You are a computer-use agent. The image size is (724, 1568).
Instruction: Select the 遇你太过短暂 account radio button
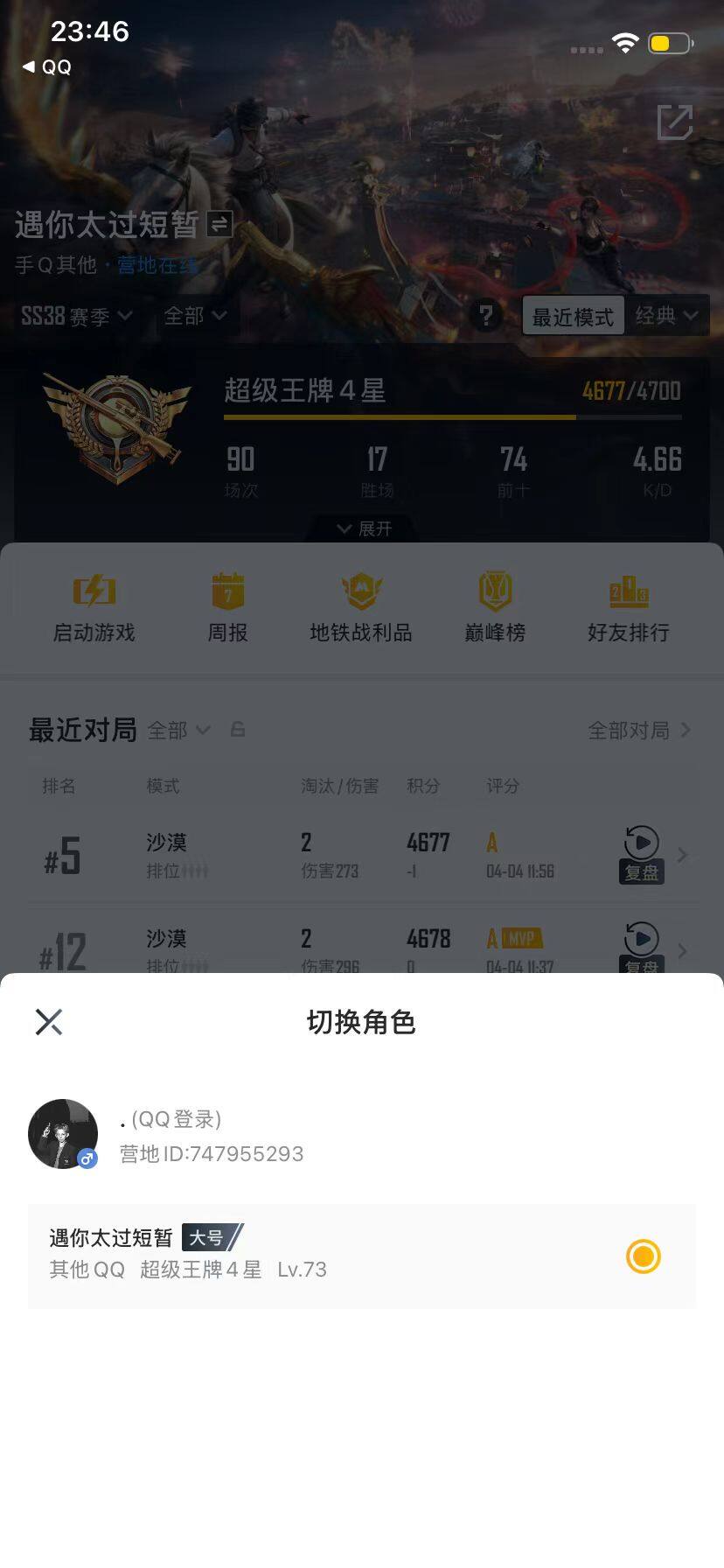click(x=643, y=1256)
